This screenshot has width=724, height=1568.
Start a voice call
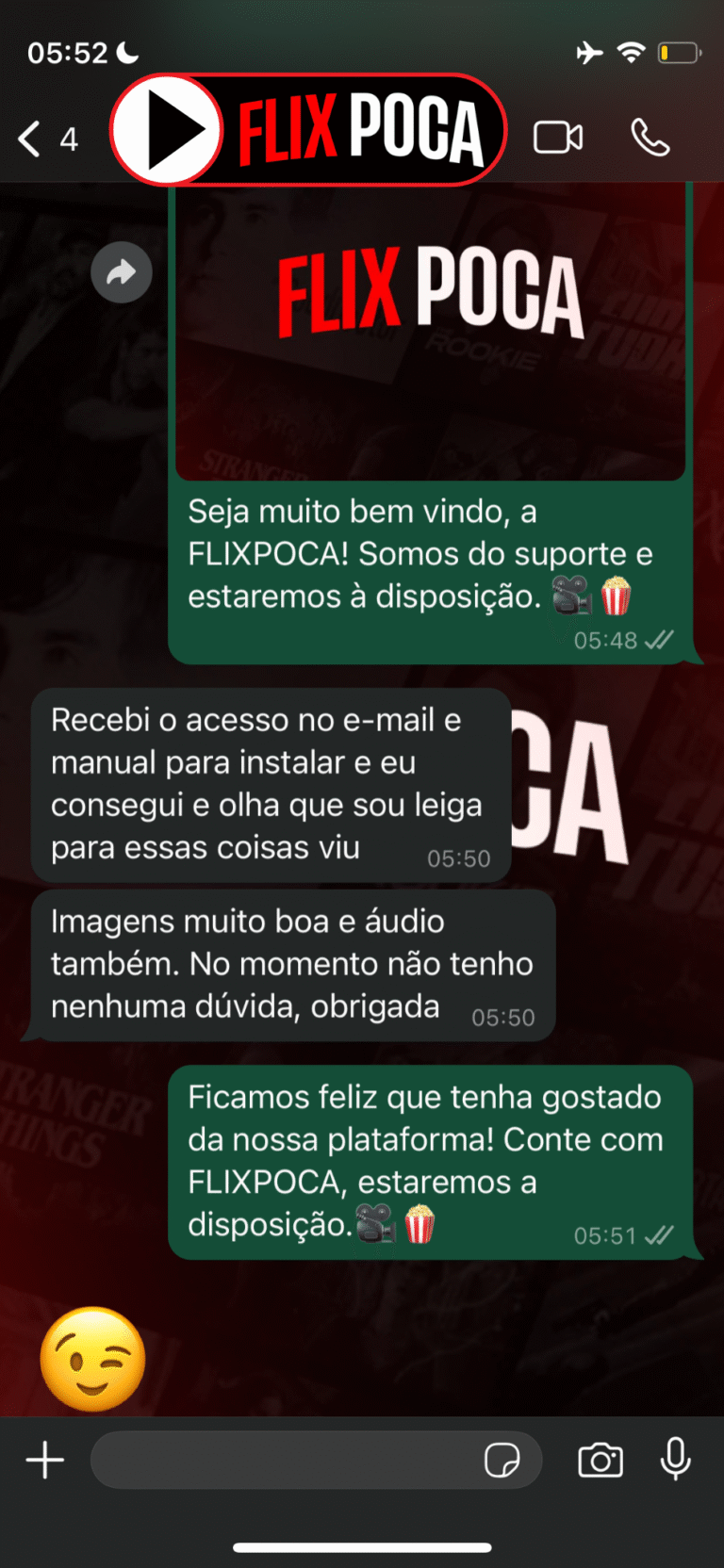coord(650,139)
